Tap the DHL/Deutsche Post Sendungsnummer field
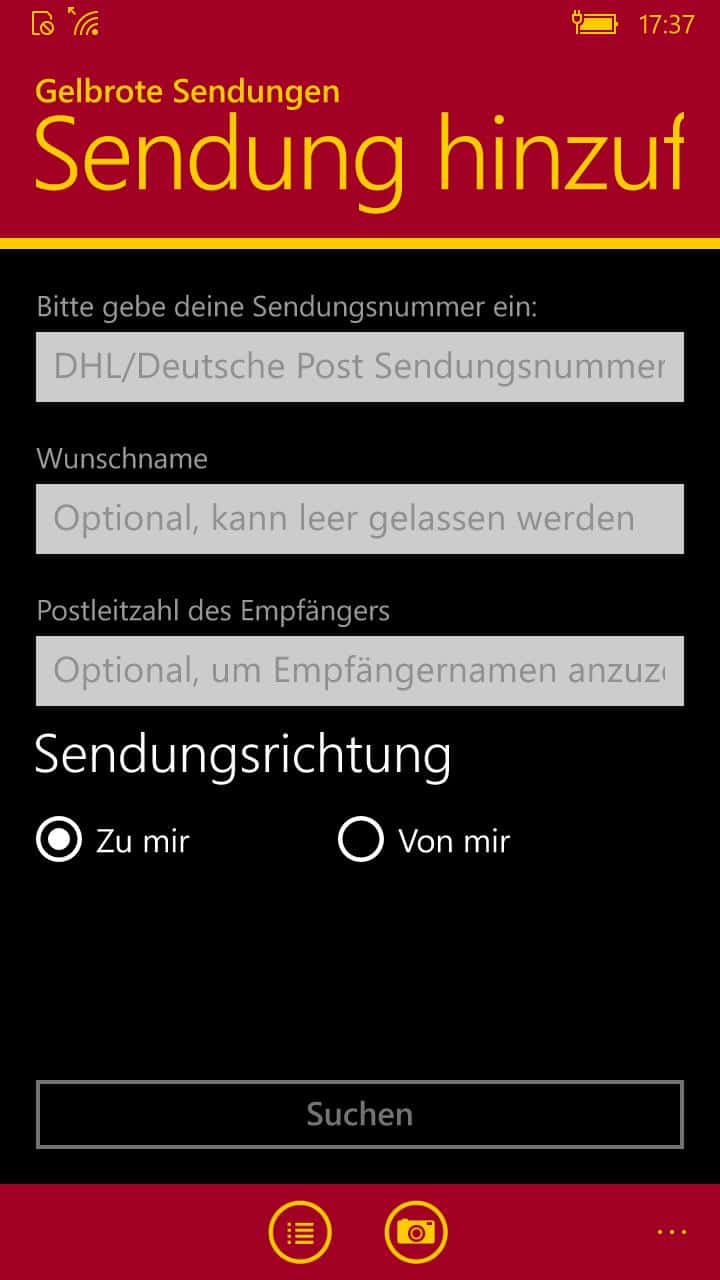The image size is (720, 1280). point(360,367)
